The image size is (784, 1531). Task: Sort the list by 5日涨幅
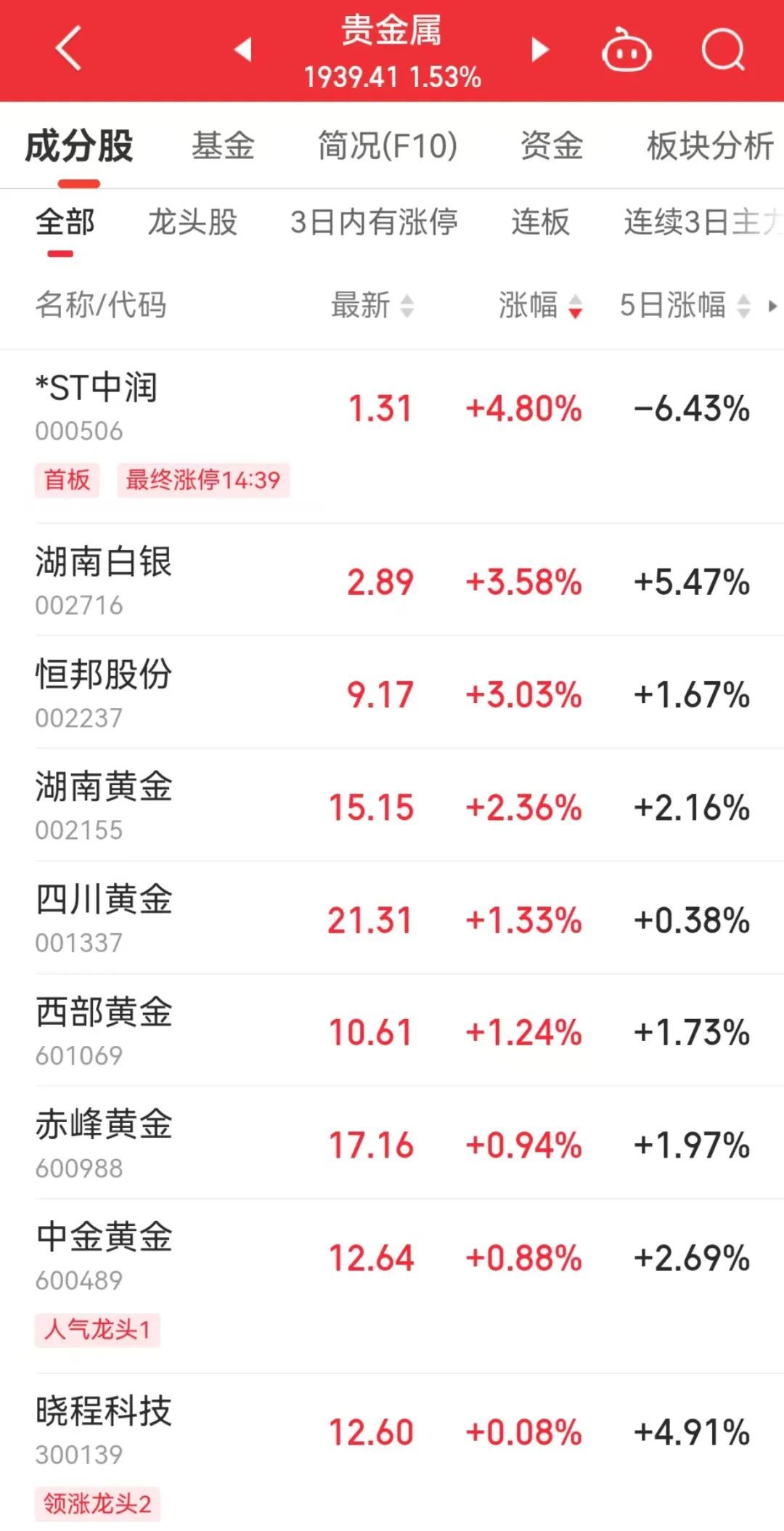coord(684,305)
